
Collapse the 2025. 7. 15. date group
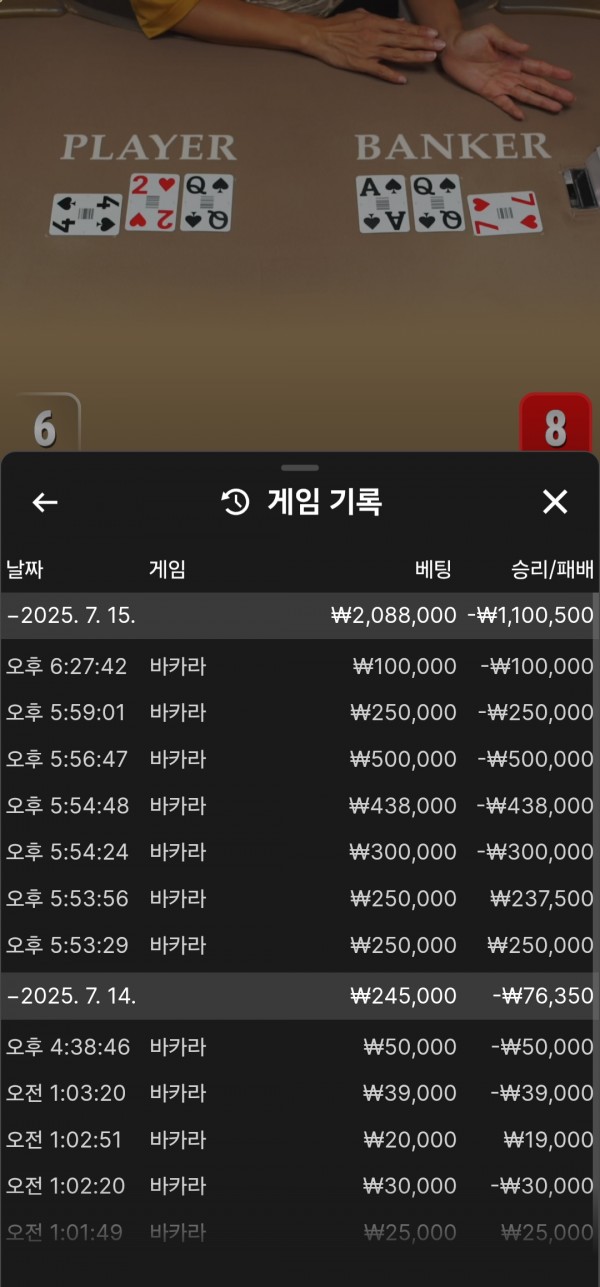coord(70,616)
